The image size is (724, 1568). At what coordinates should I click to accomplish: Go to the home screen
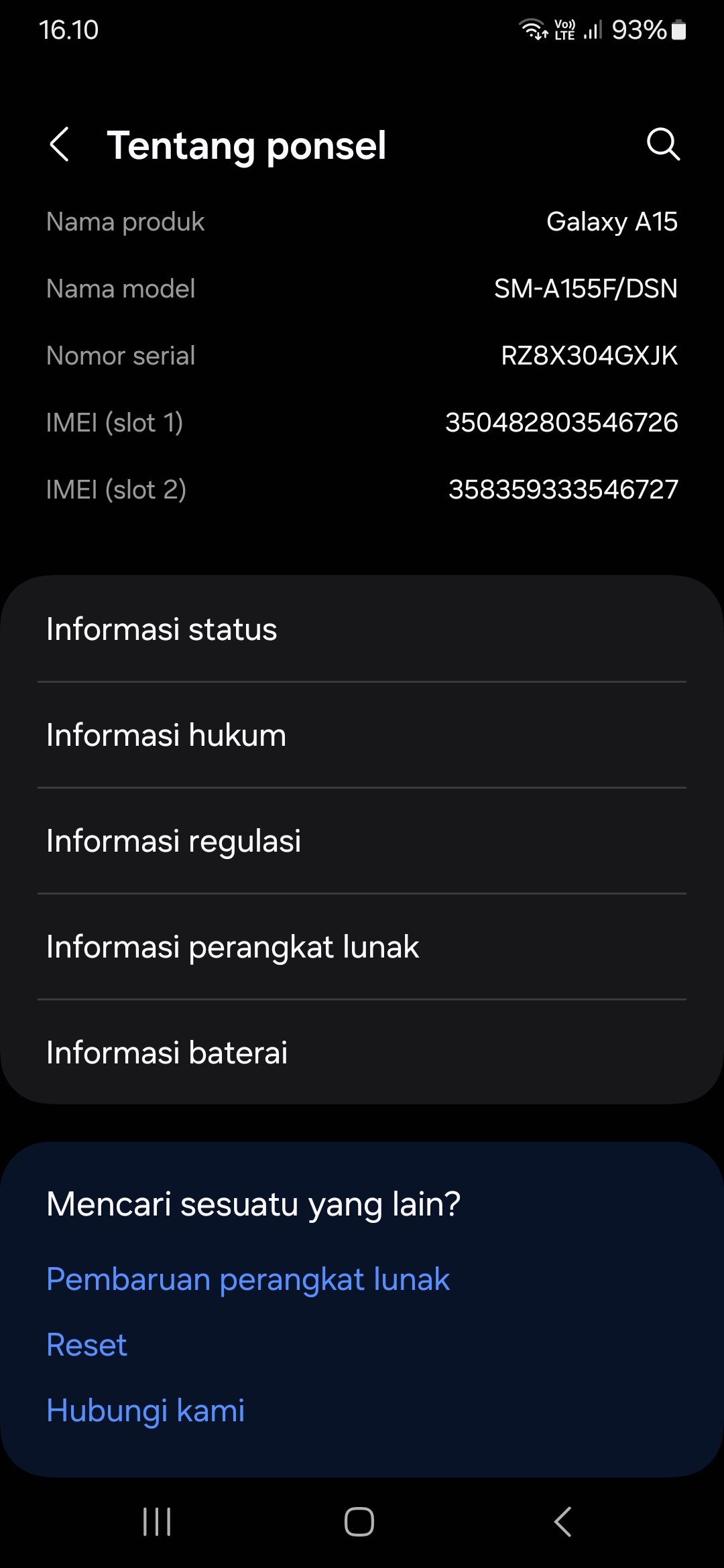click(359, 1522)
